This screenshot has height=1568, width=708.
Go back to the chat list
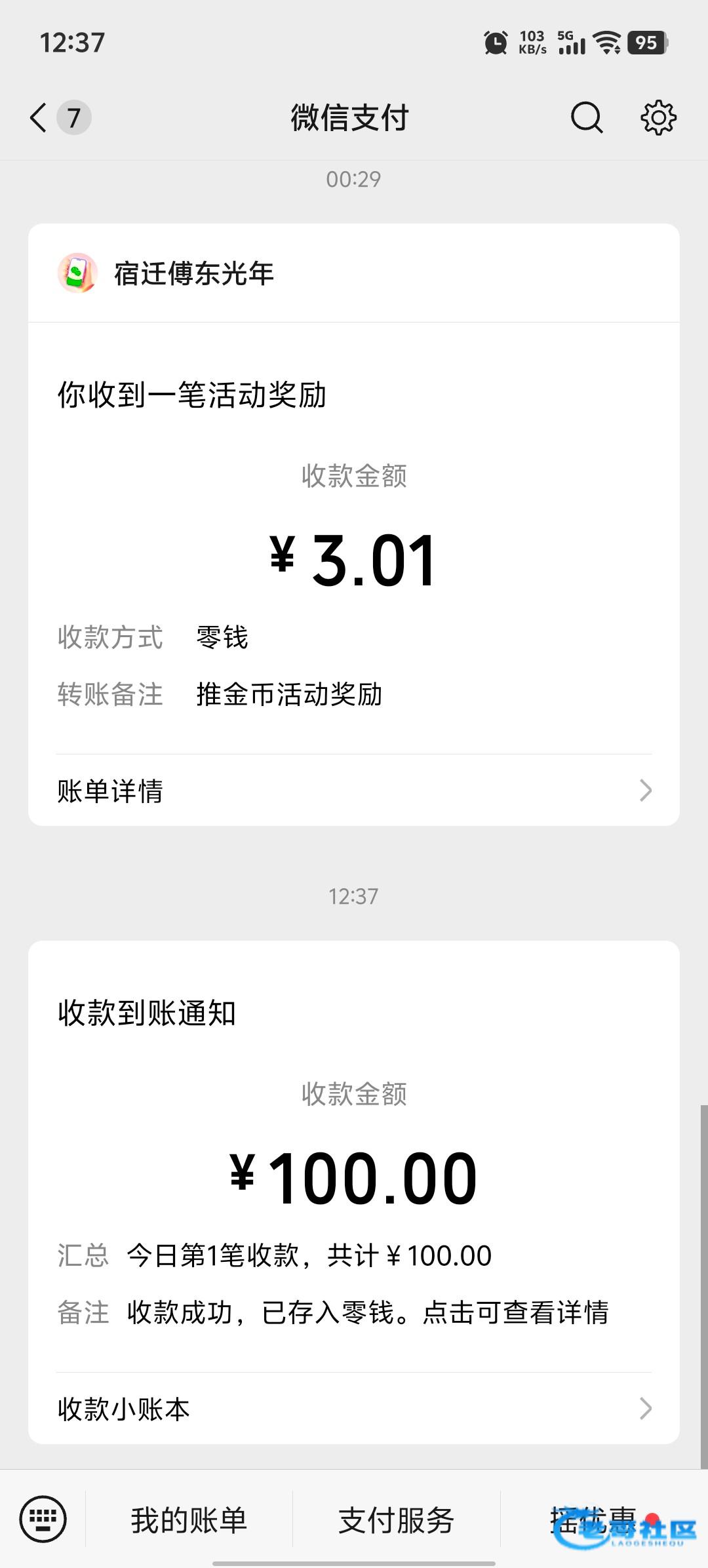tap(39, 118)
